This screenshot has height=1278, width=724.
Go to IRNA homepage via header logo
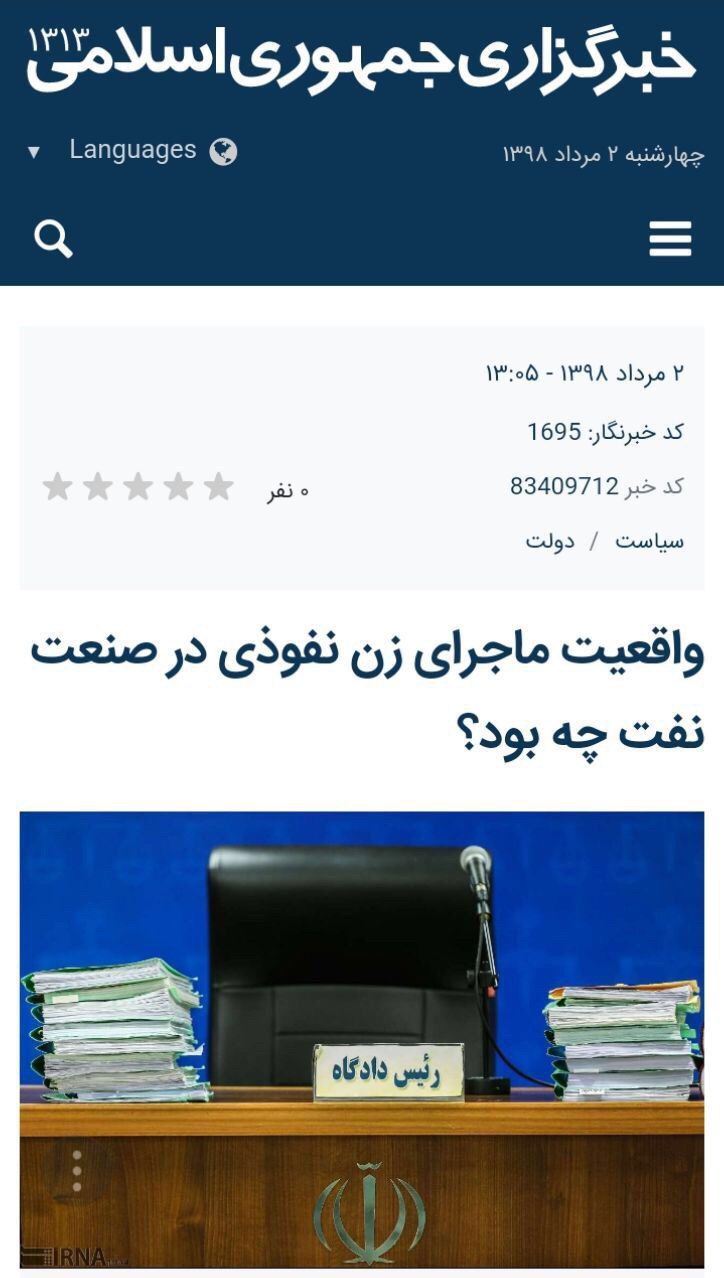pyautogui.click(x=360, y=58)
